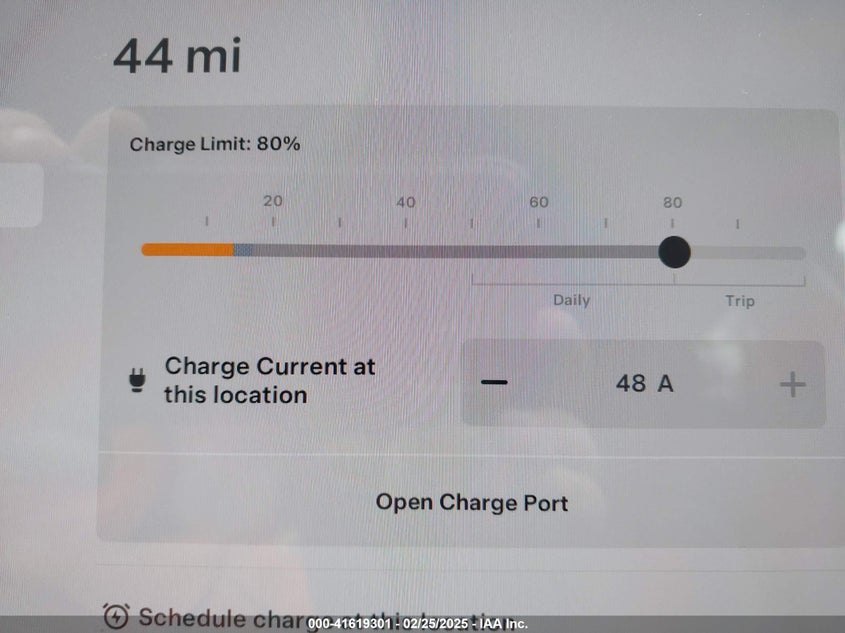Open the charge port

tap(471, 502)
